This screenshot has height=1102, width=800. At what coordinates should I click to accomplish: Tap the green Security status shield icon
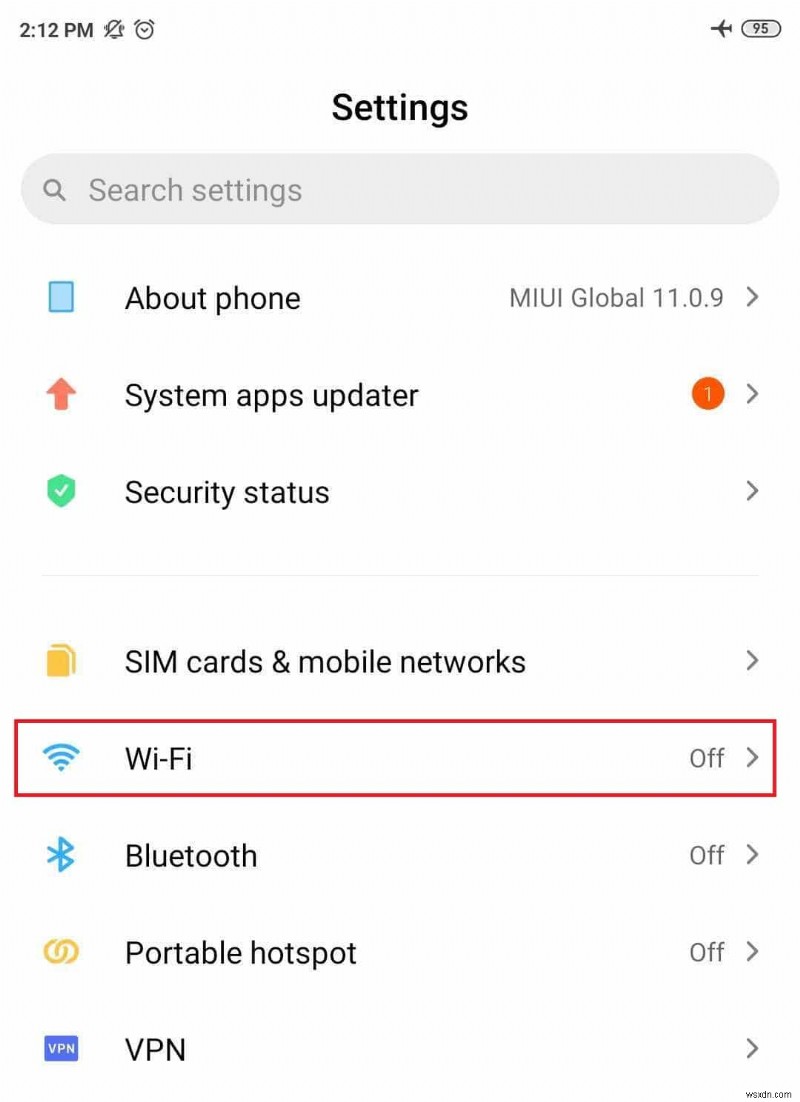pos(60,491)
